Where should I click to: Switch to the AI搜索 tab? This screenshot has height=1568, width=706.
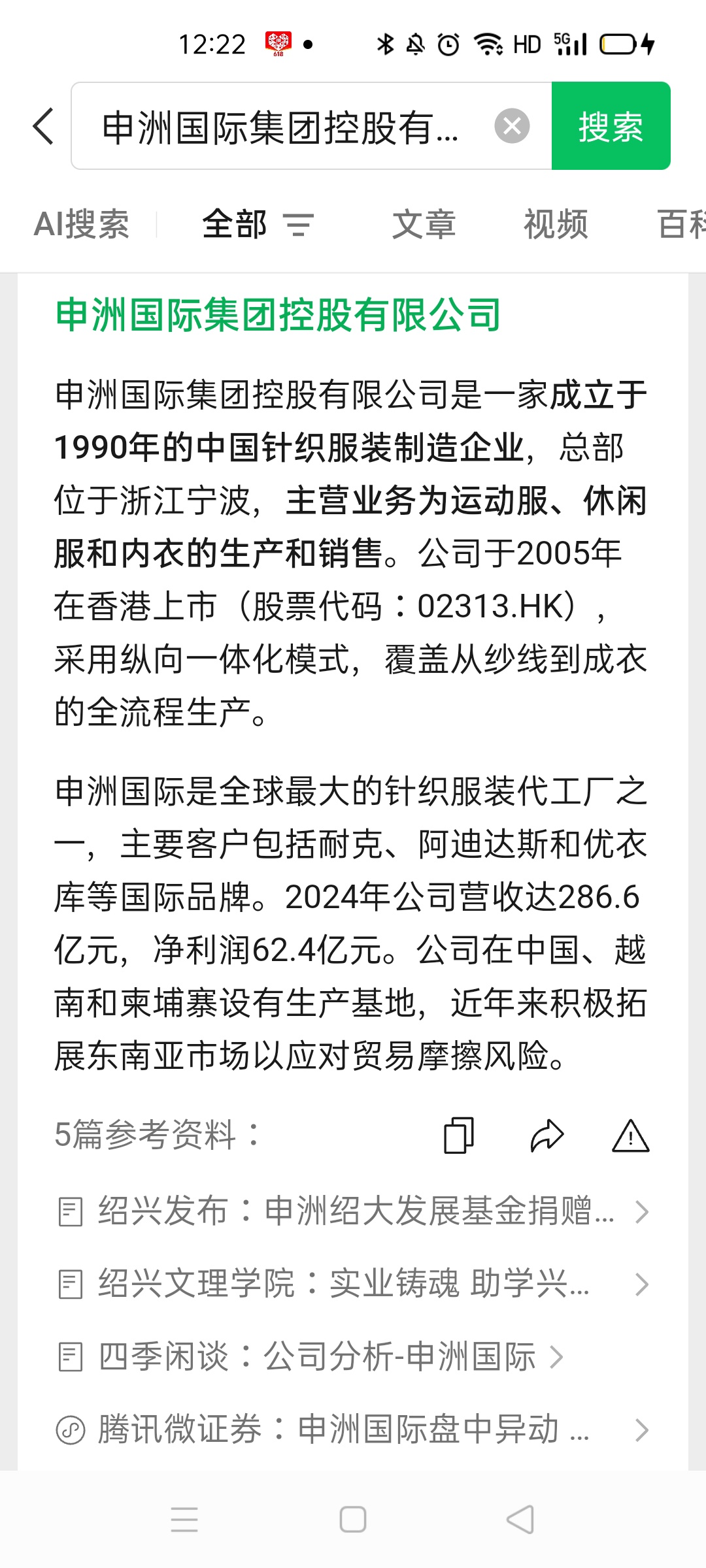pyautogui.click(x=81, y=224)
